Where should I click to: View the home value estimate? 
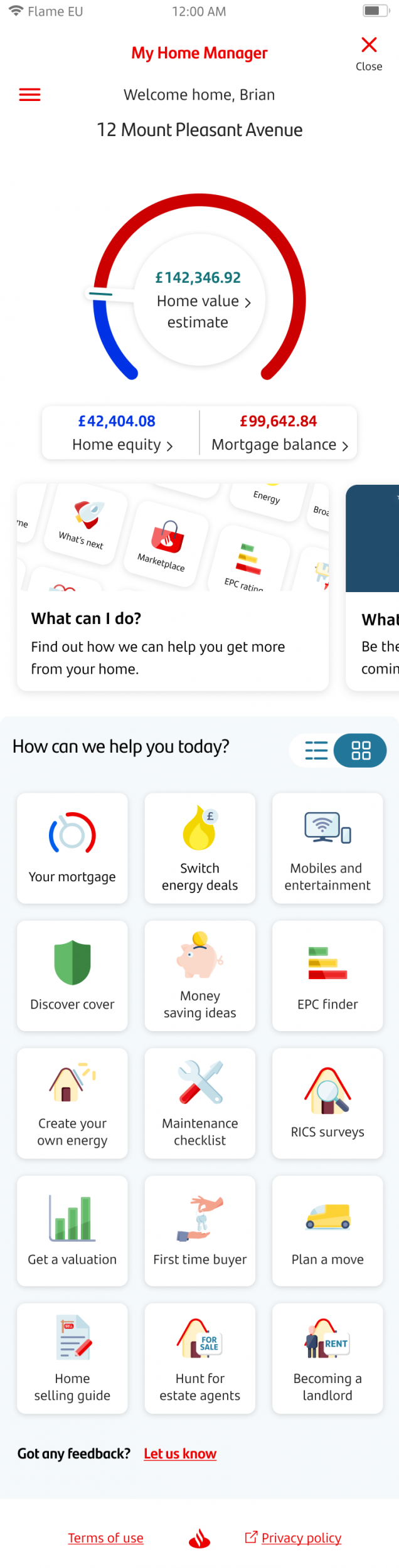(198, 300)
